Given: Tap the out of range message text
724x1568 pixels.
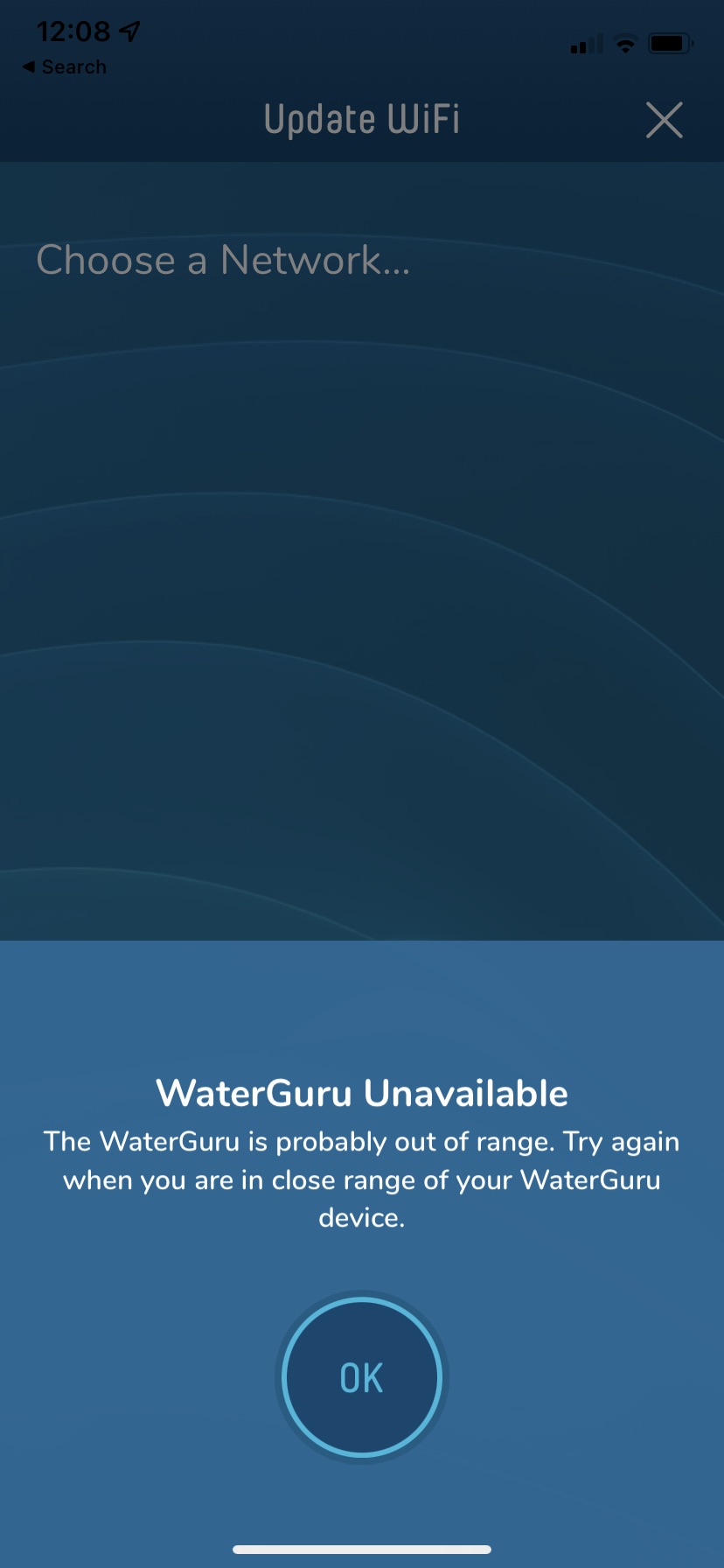Looking at the screenshot, I should [361, 1179].
